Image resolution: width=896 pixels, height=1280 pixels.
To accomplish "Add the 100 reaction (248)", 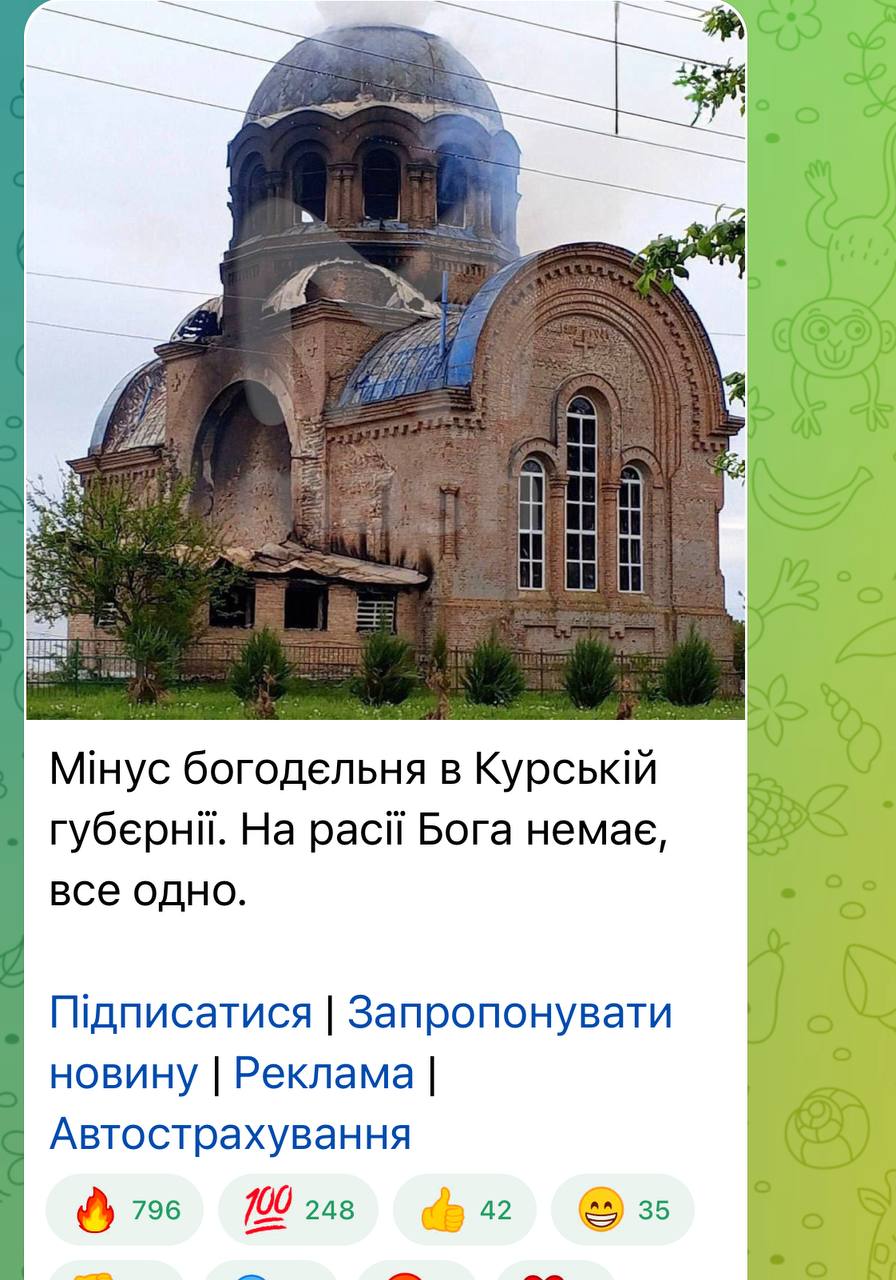I will 298,1210.
